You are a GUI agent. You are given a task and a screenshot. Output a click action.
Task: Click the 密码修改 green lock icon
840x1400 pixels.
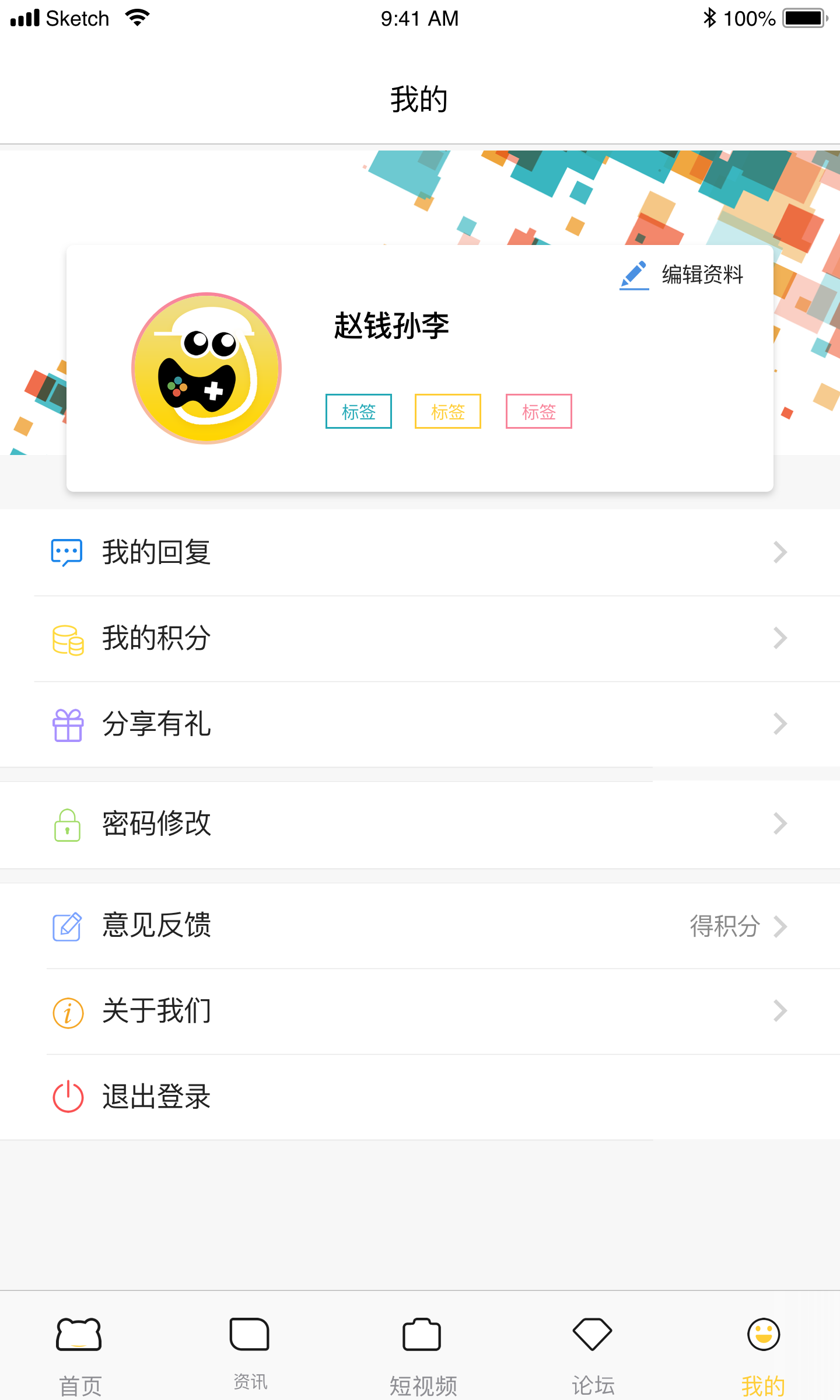(66, 824)
